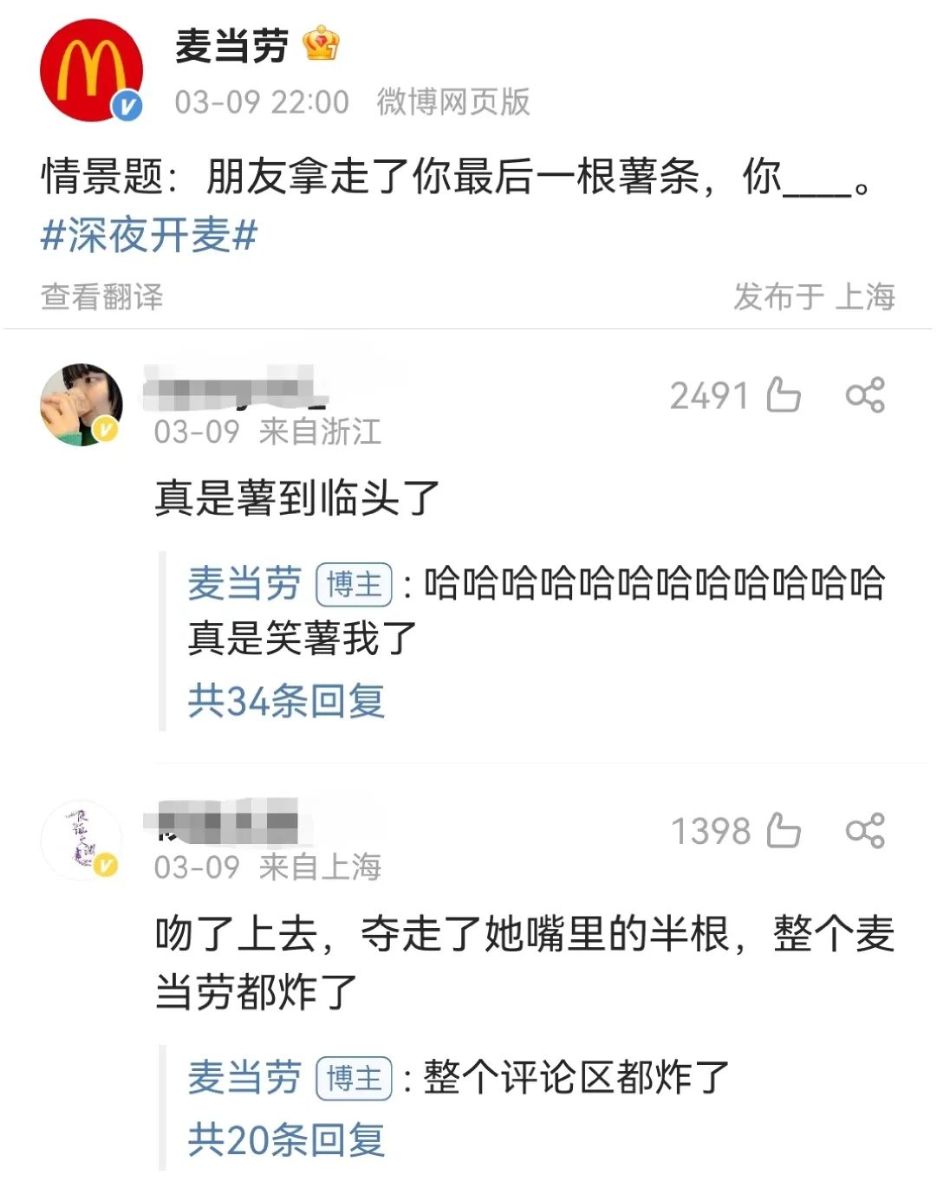936x1200 pixels.
Task: Like the comment 真是薯到临头了
Action: (783, 396)
